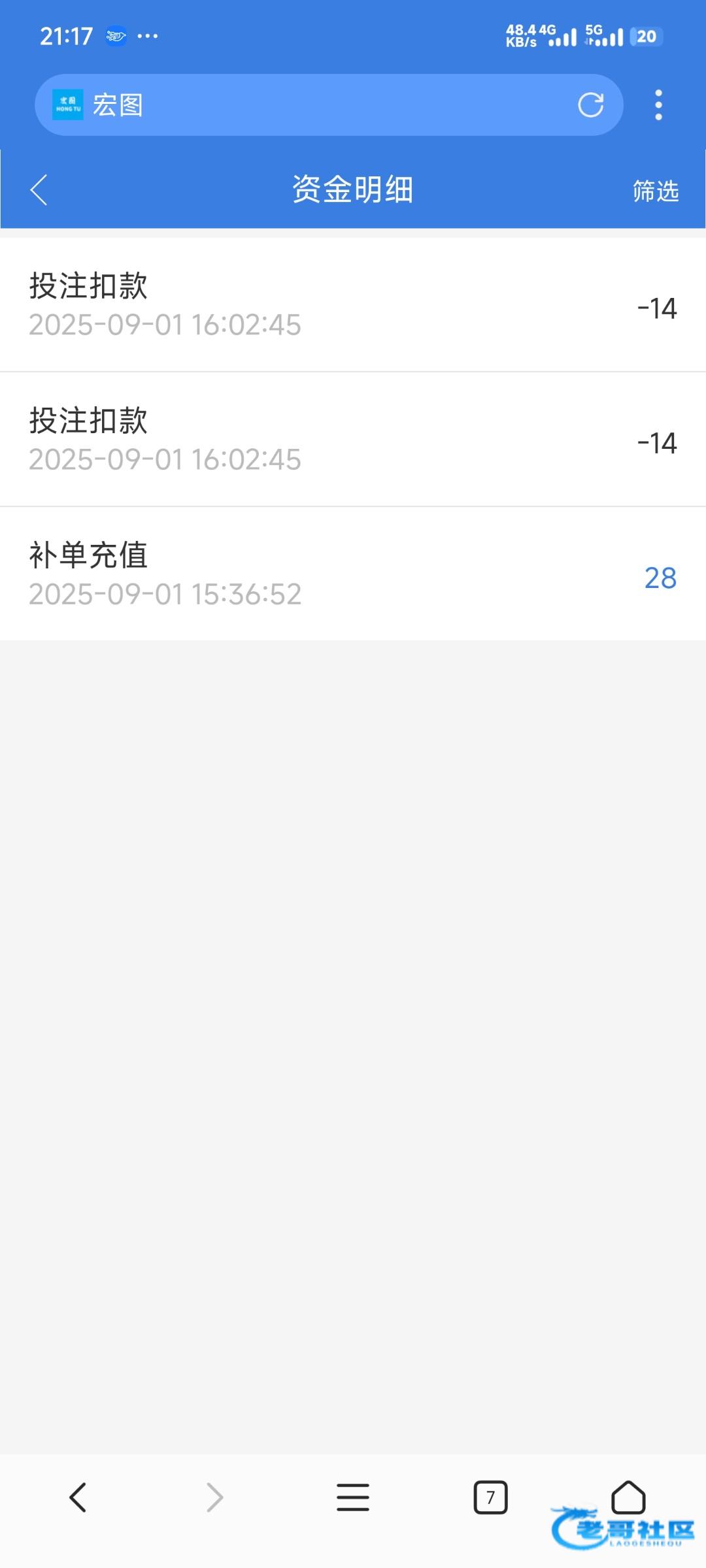Tap the browser forward arrow
The height and width of the screenshot is (1568, 706).
(215, 1497)
